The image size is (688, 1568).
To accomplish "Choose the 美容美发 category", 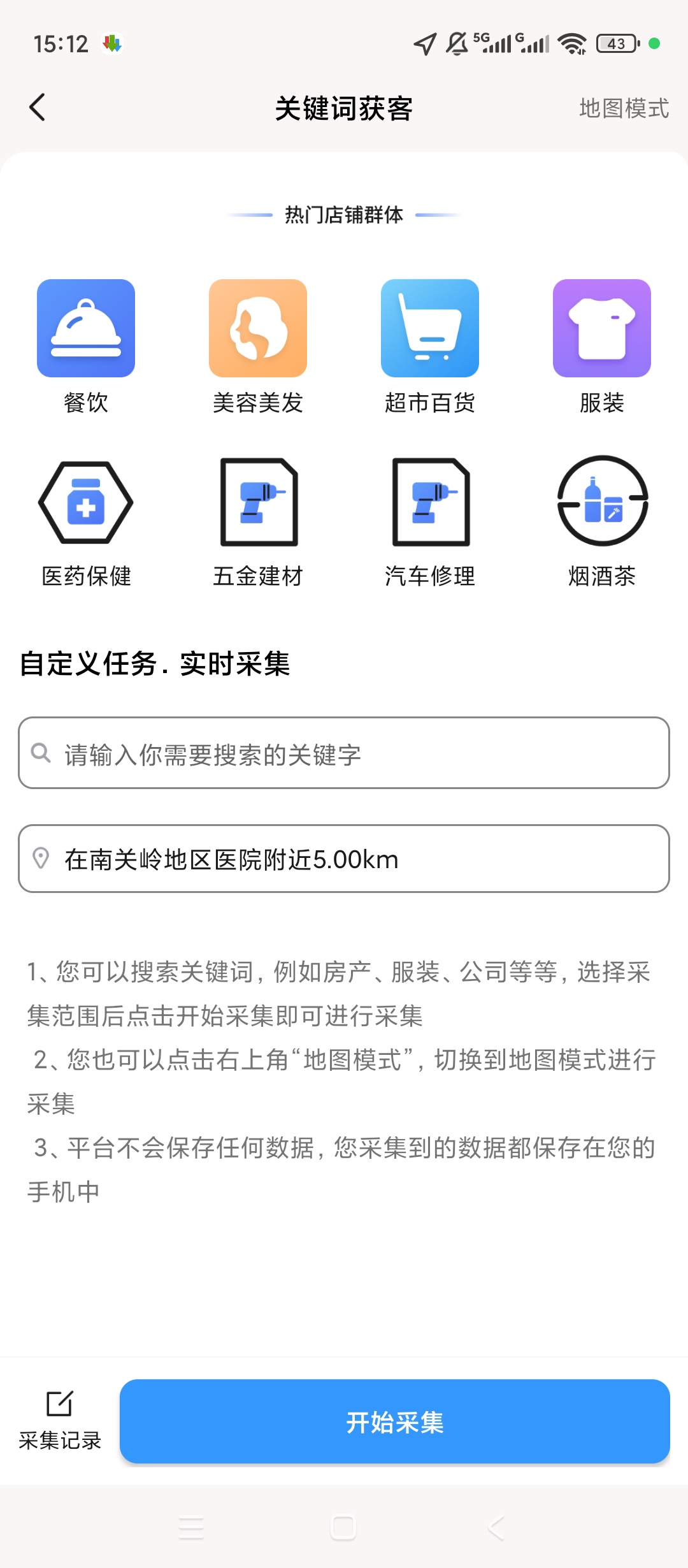I will [x=258, y=347].
